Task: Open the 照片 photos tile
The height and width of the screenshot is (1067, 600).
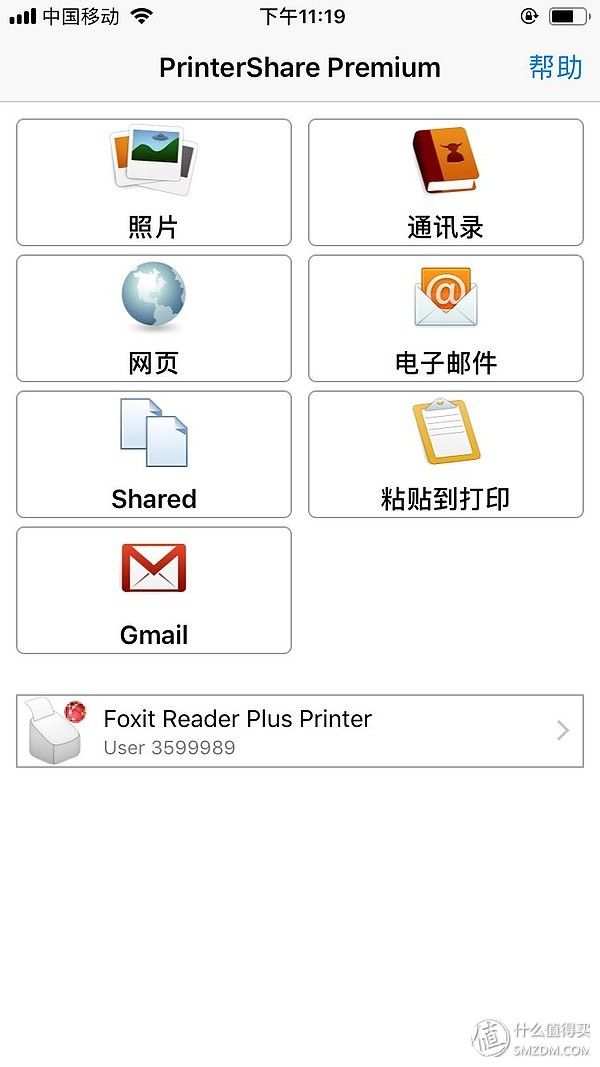Action: point(154,182)
